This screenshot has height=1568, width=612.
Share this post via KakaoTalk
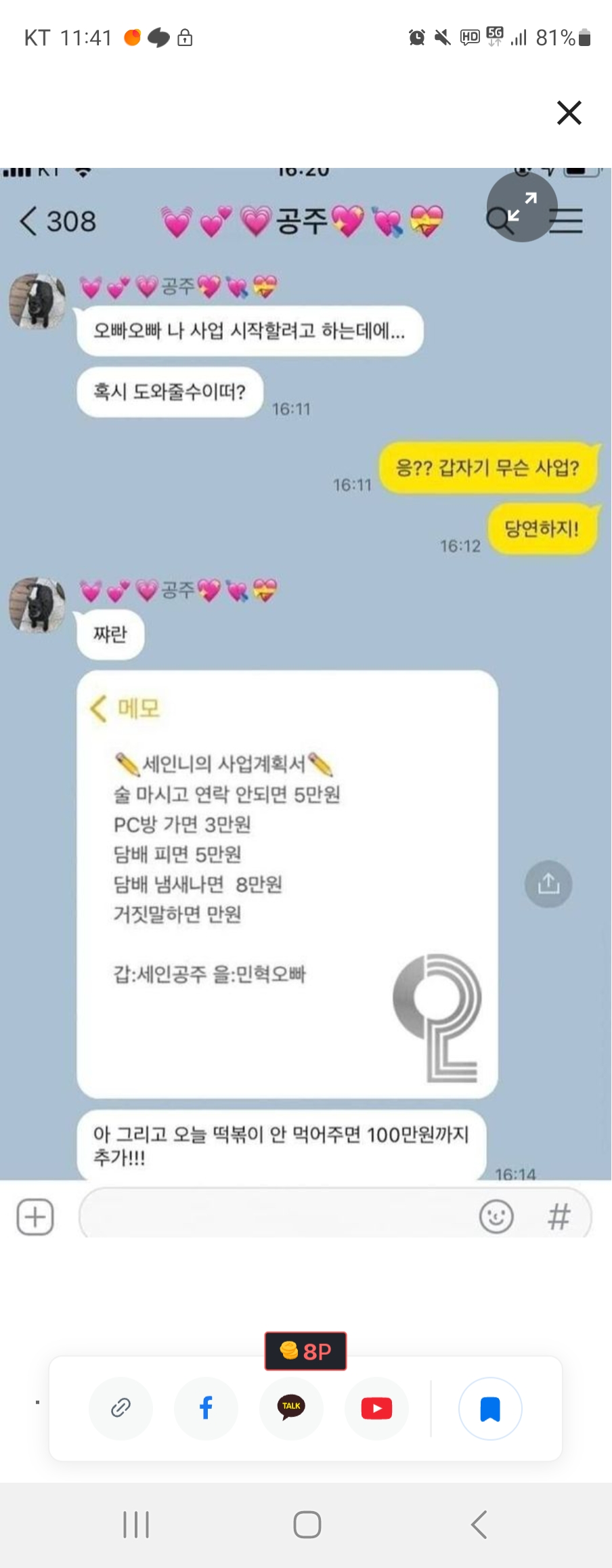coord(291,1408)
